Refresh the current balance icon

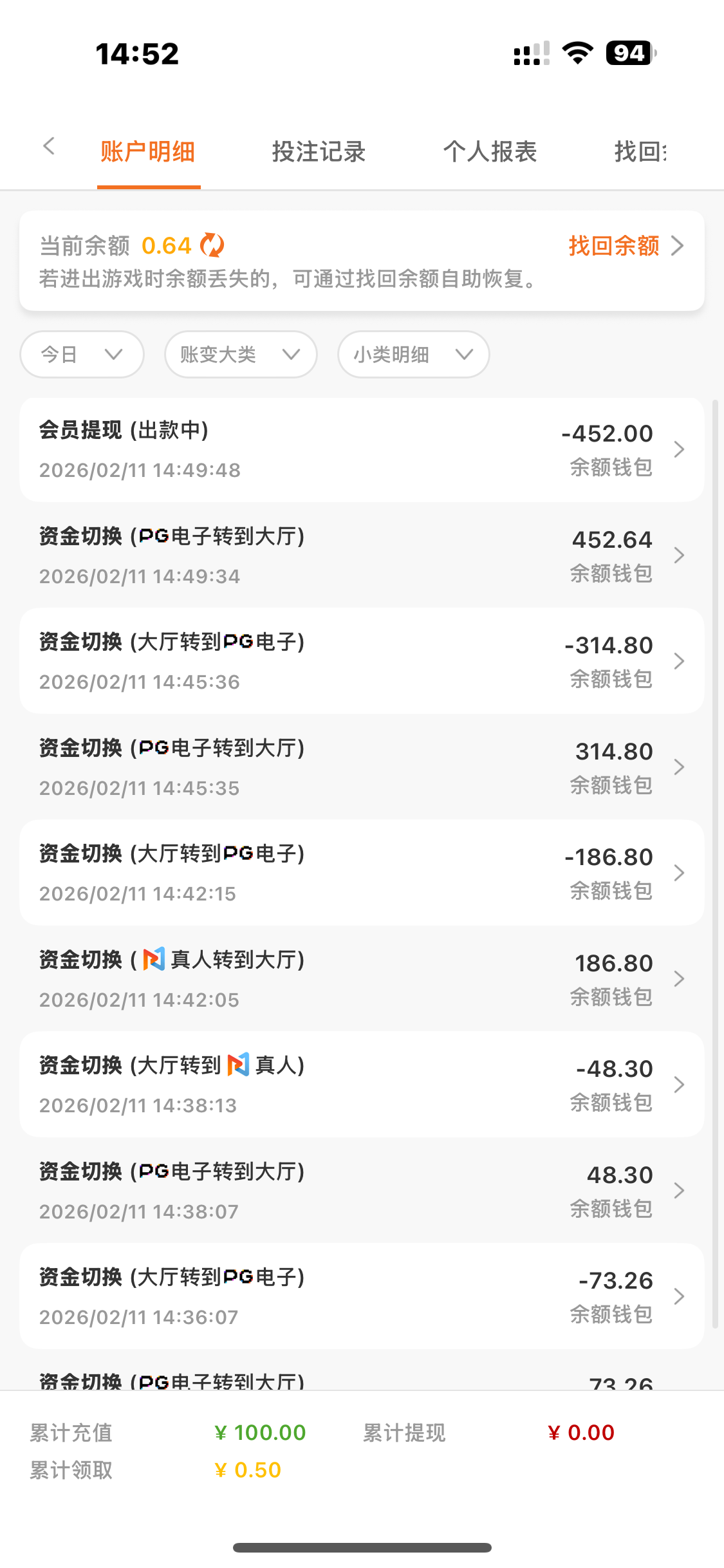pyautogui.click(x=212, y=245)
